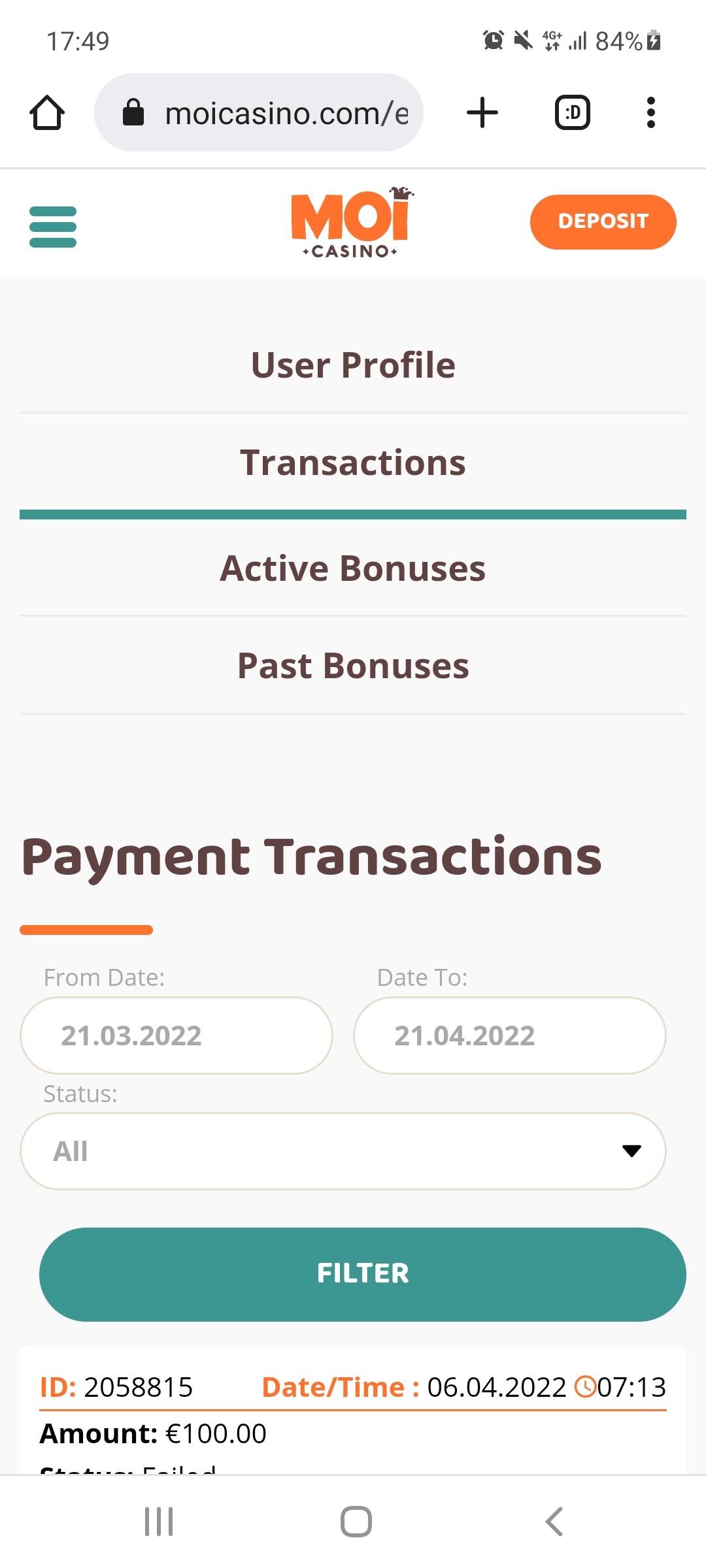Go to Past Bonuses
This screenshot has width=706, height=1568.
(353, 666)
